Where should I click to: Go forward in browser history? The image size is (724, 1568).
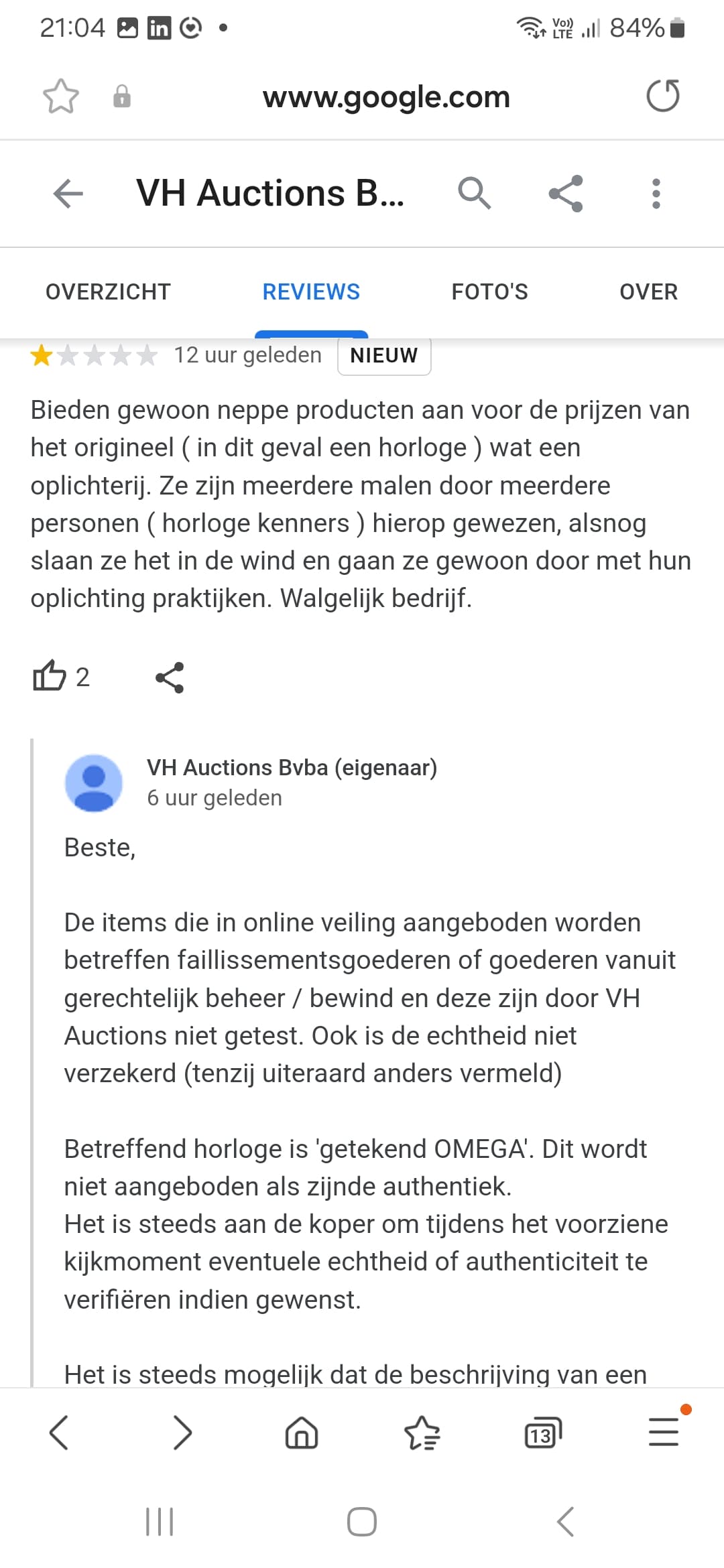pos(182,1433)
